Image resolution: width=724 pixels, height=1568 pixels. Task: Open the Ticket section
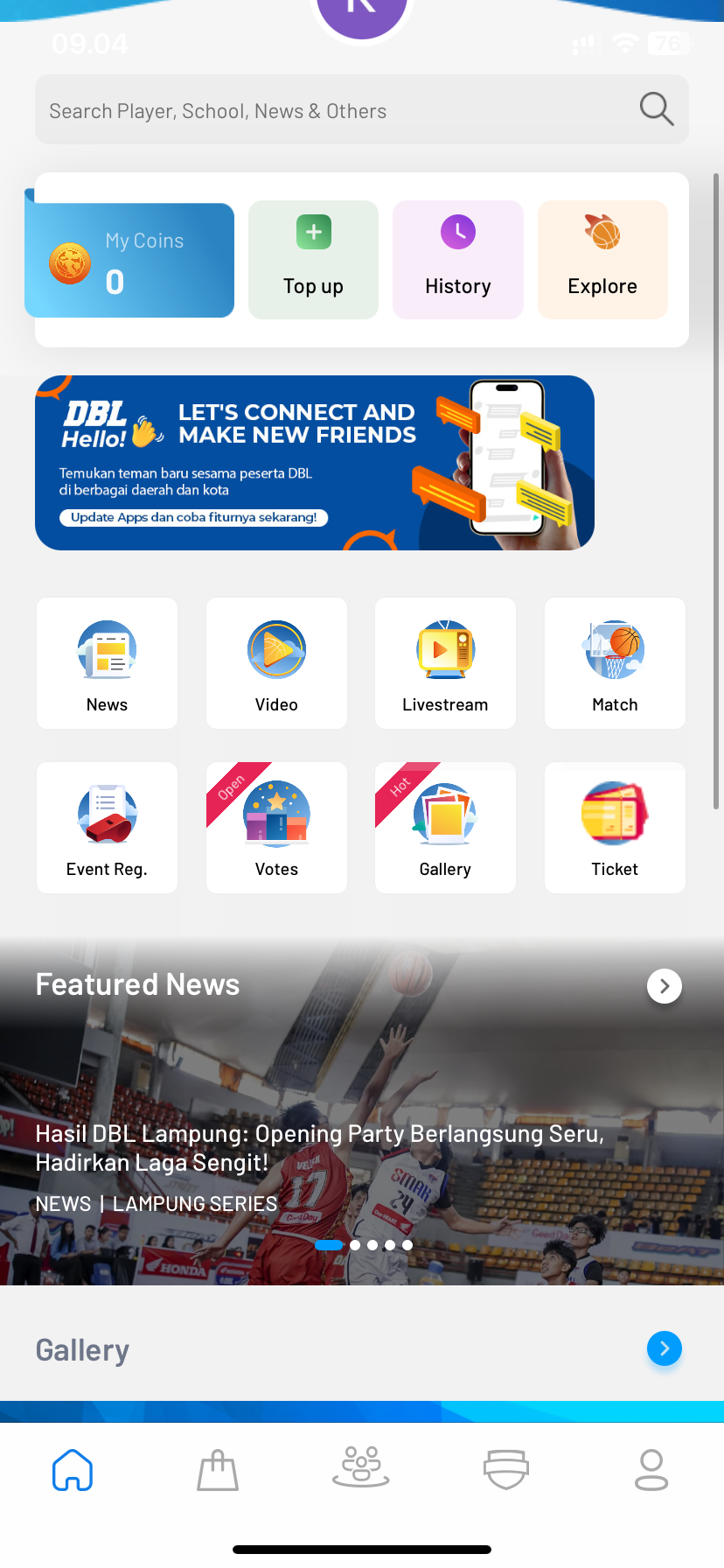615,828
